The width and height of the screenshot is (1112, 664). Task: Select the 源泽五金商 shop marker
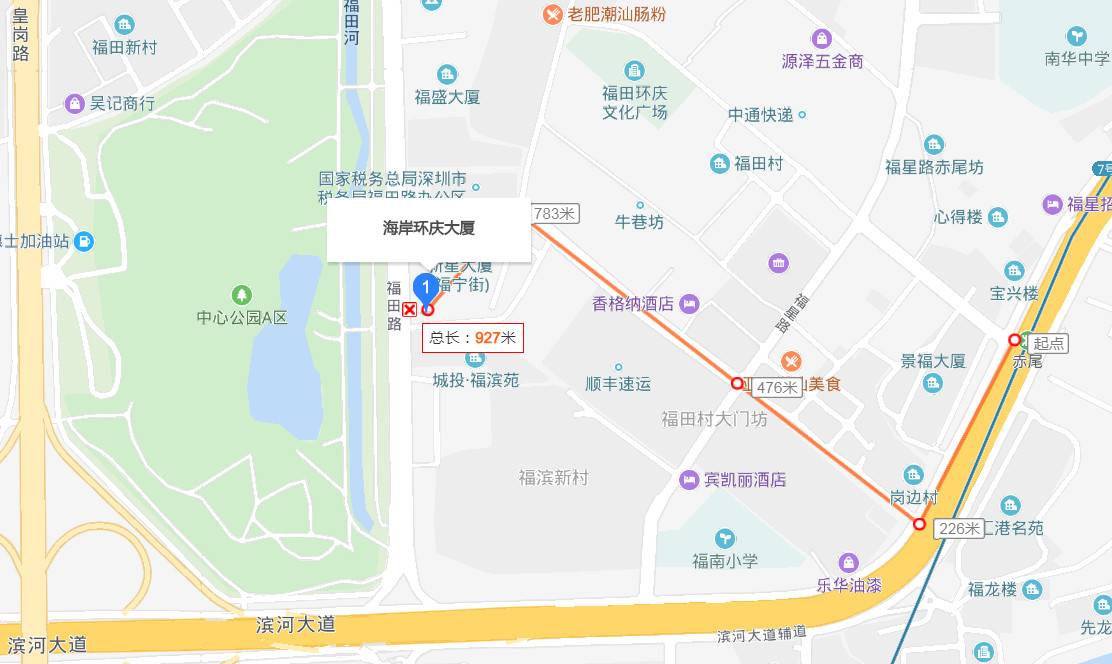[822, 39]
